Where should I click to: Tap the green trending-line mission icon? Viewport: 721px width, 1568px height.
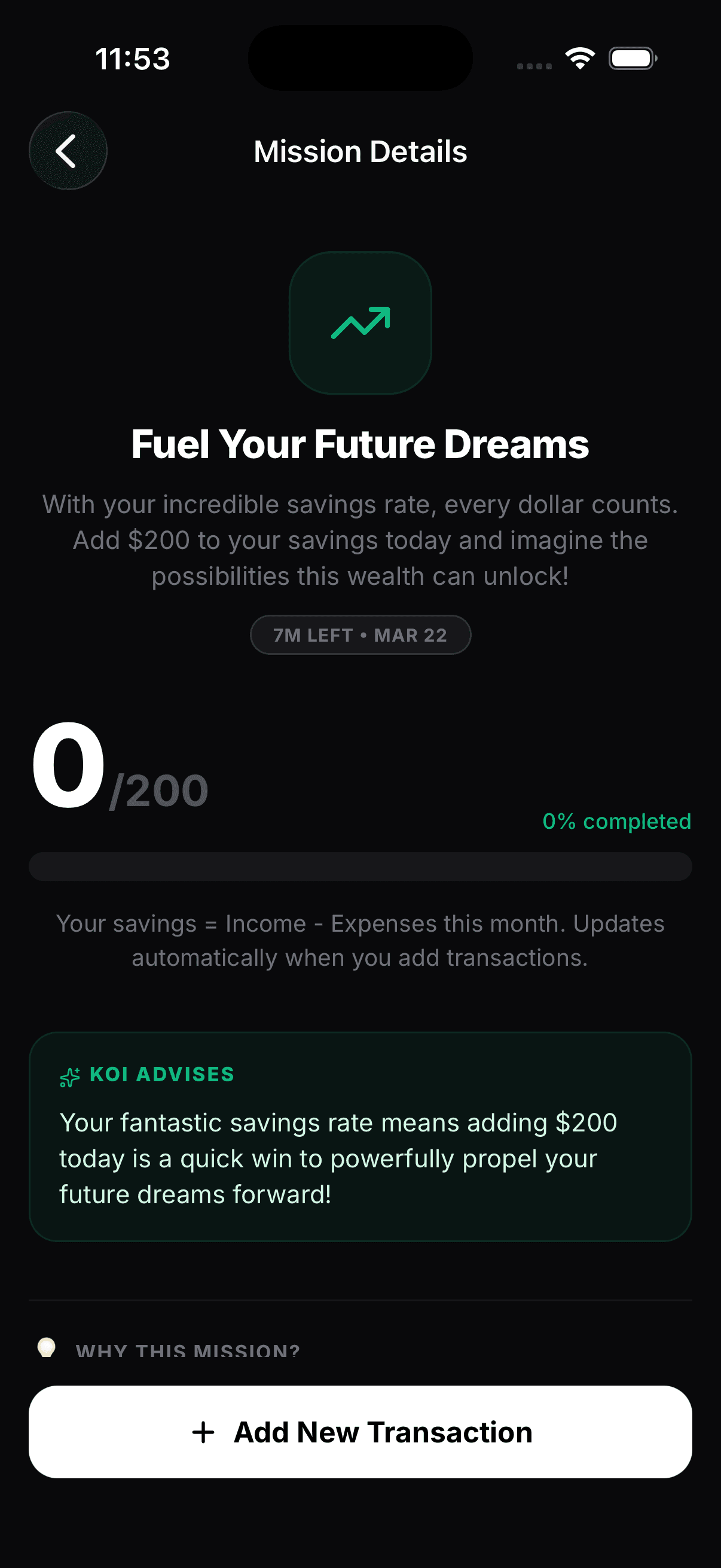[360, 321]
